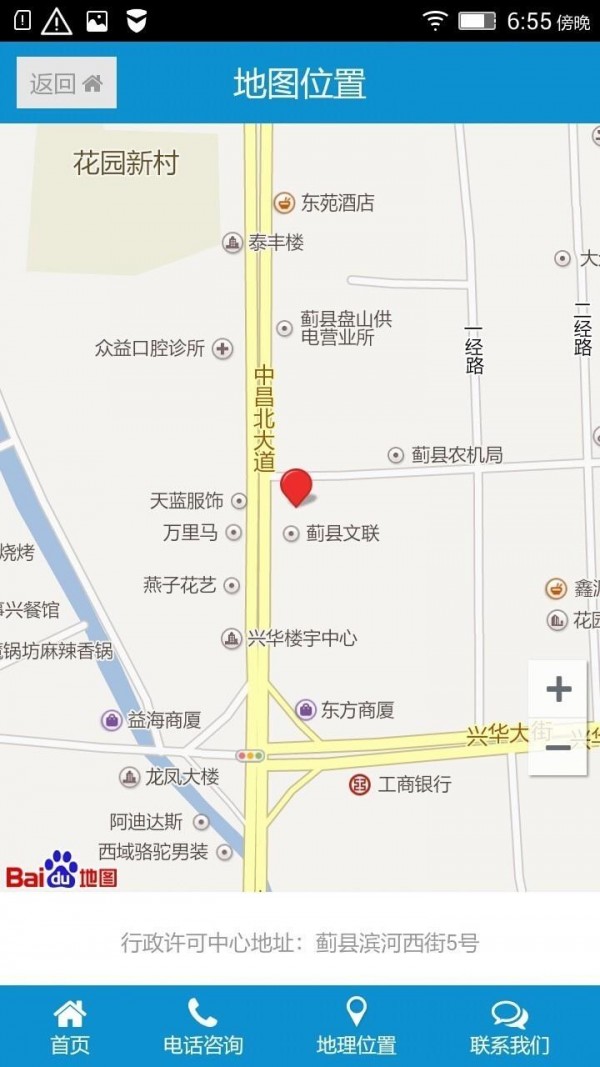Open the 电话咨询 tab

coord(203,1027)
